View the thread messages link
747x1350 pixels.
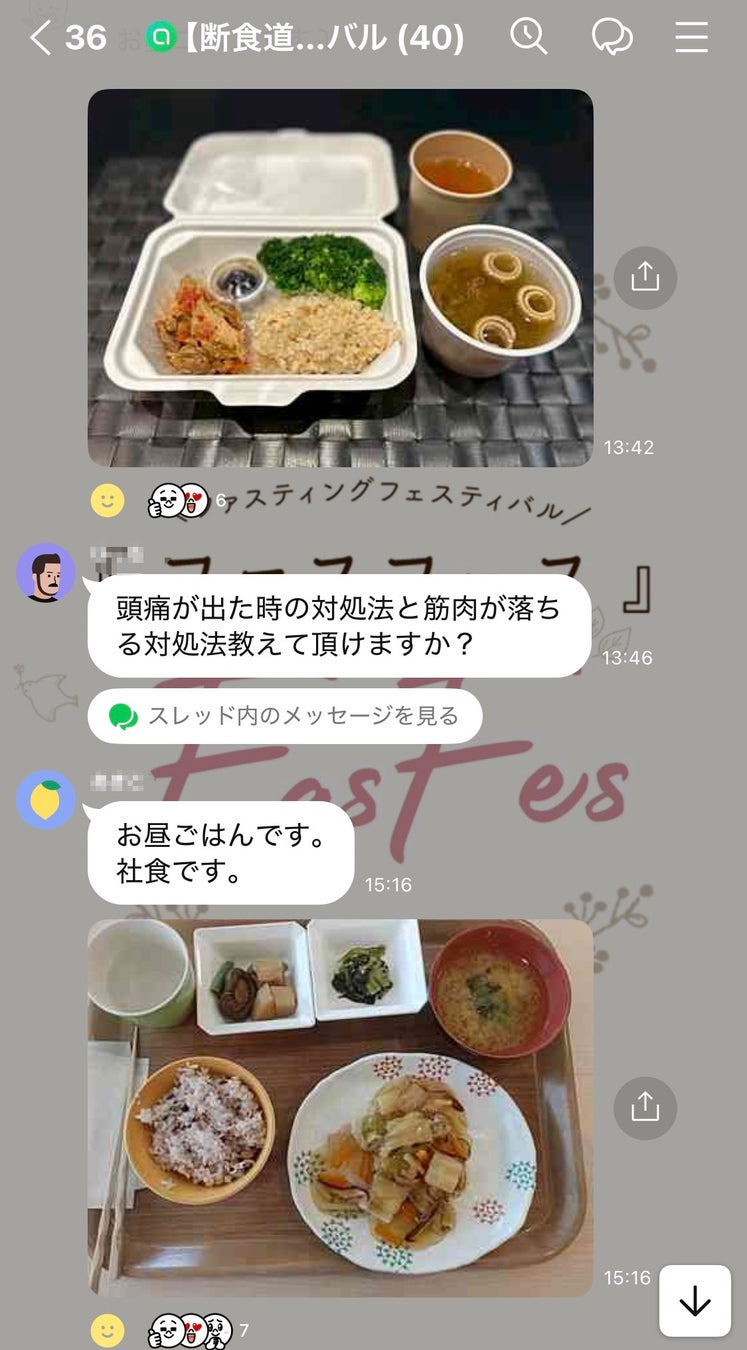pyautogui.click(x=285, y=716)
